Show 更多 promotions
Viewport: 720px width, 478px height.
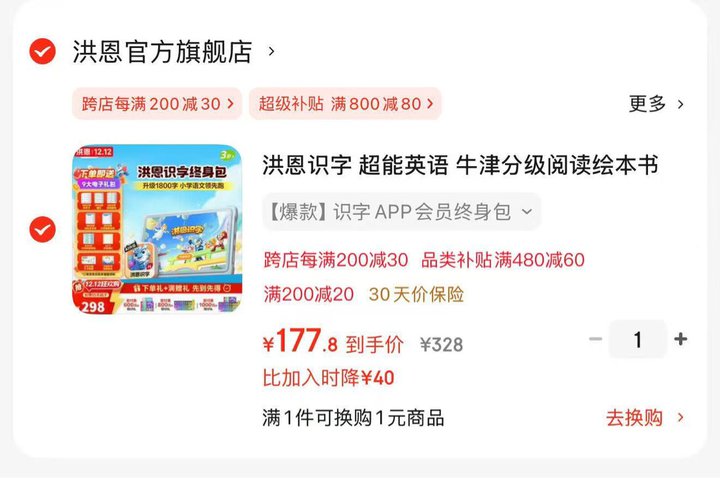click(656, 104)
